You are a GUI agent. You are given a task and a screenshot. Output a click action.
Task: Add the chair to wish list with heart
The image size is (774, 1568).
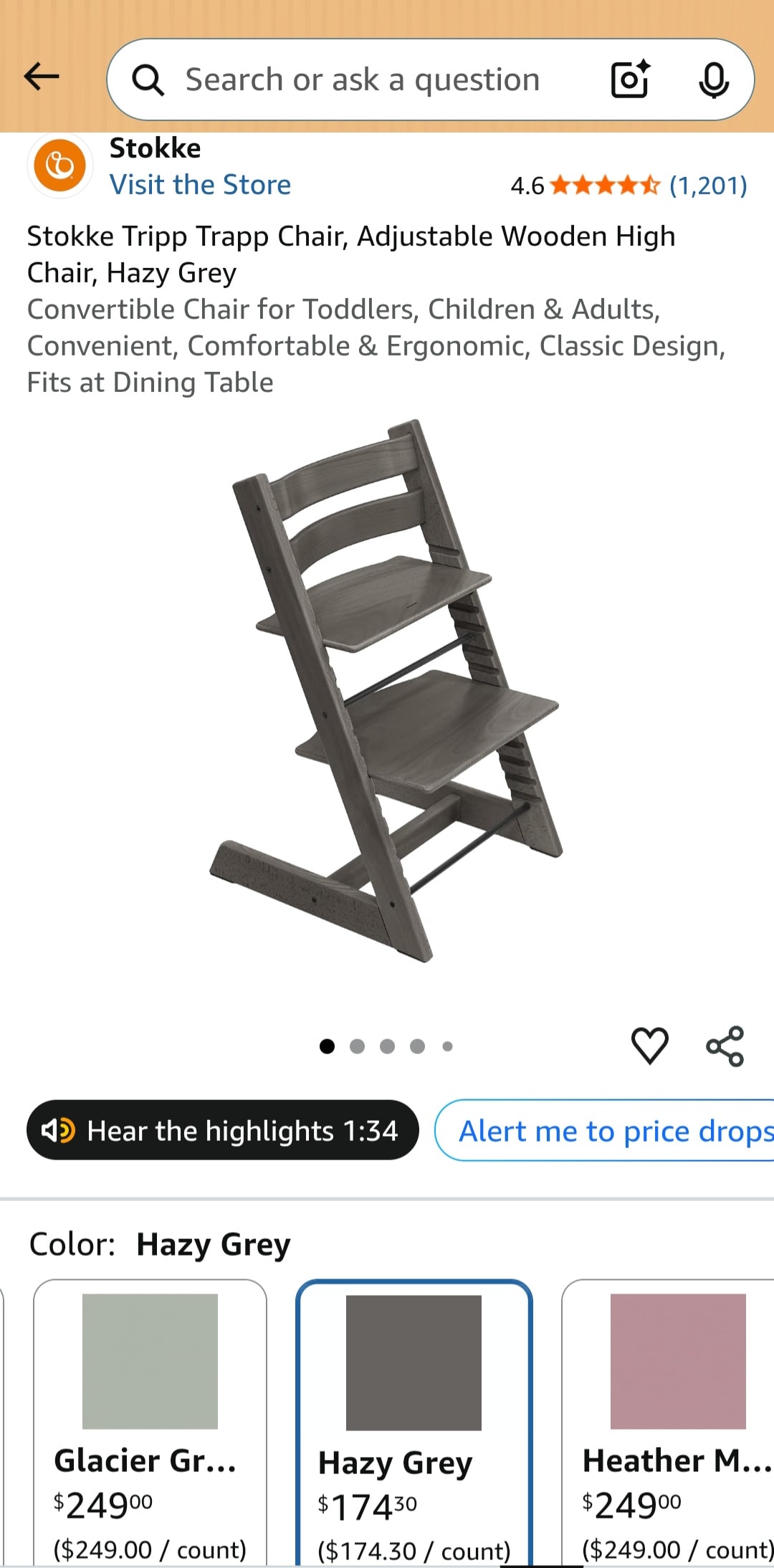(x=650, y=1046)
